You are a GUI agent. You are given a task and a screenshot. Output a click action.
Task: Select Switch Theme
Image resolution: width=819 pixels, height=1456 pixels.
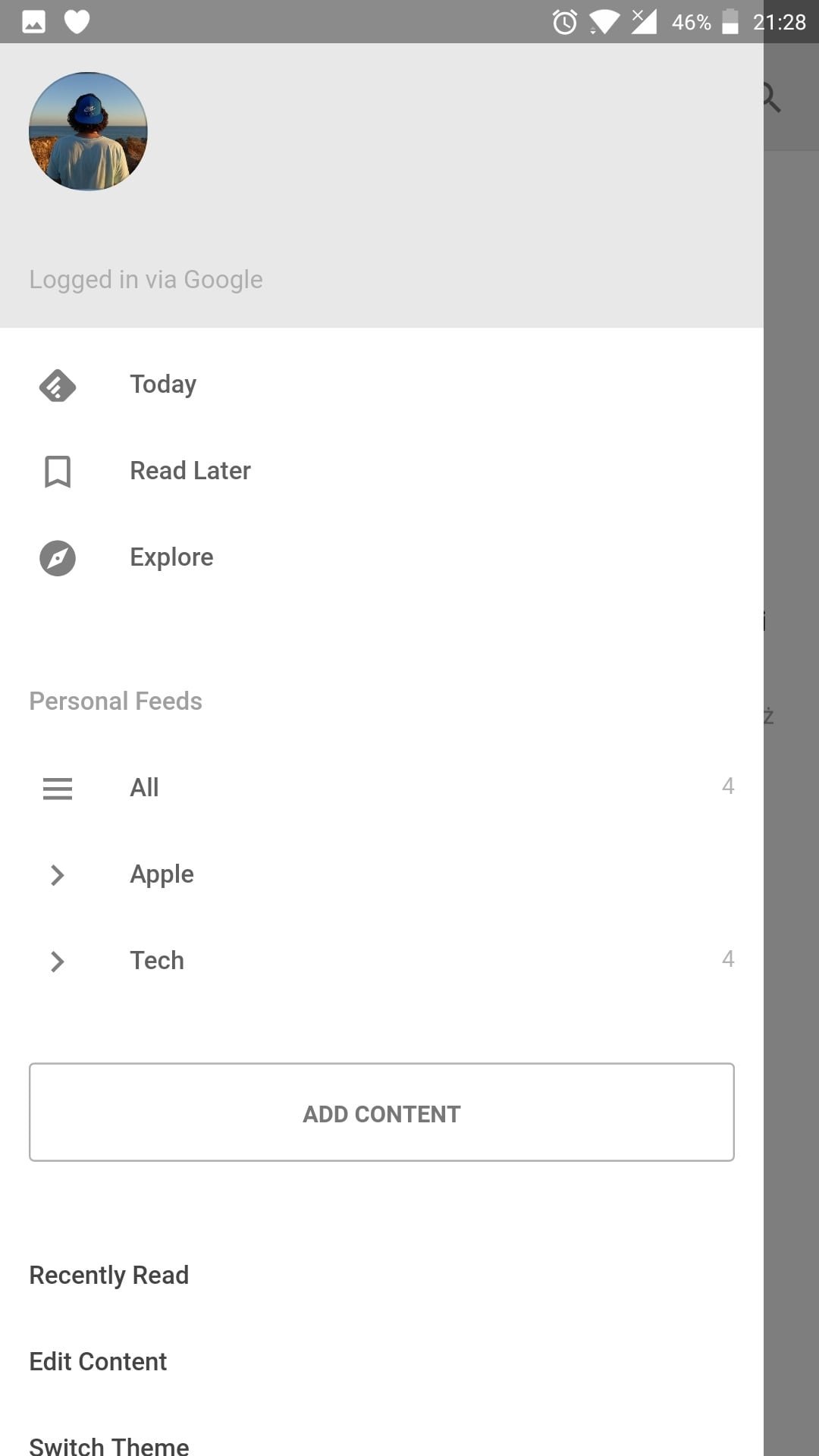coord(109,1445)
